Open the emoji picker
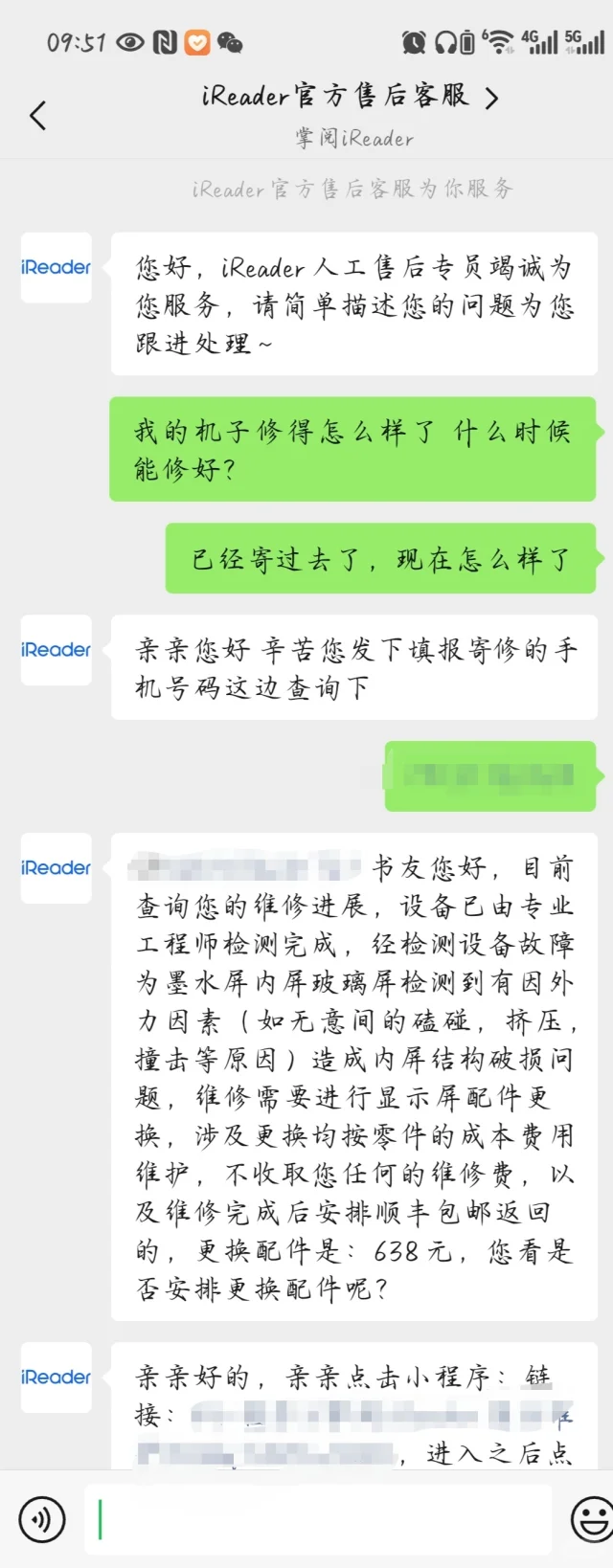Viewport: 613px width, 1568px height. pyautogui.click(x=591, y=1519)
